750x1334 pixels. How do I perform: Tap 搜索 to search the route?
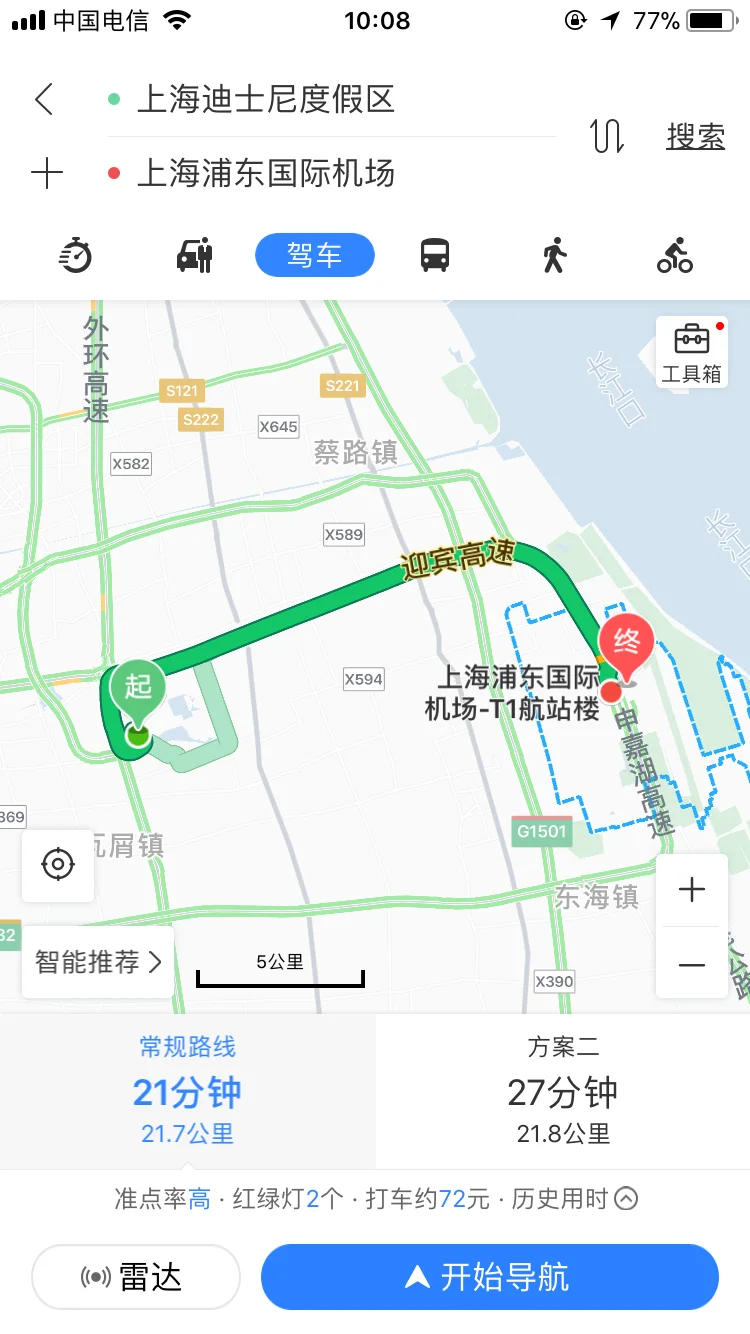(695, 139)
